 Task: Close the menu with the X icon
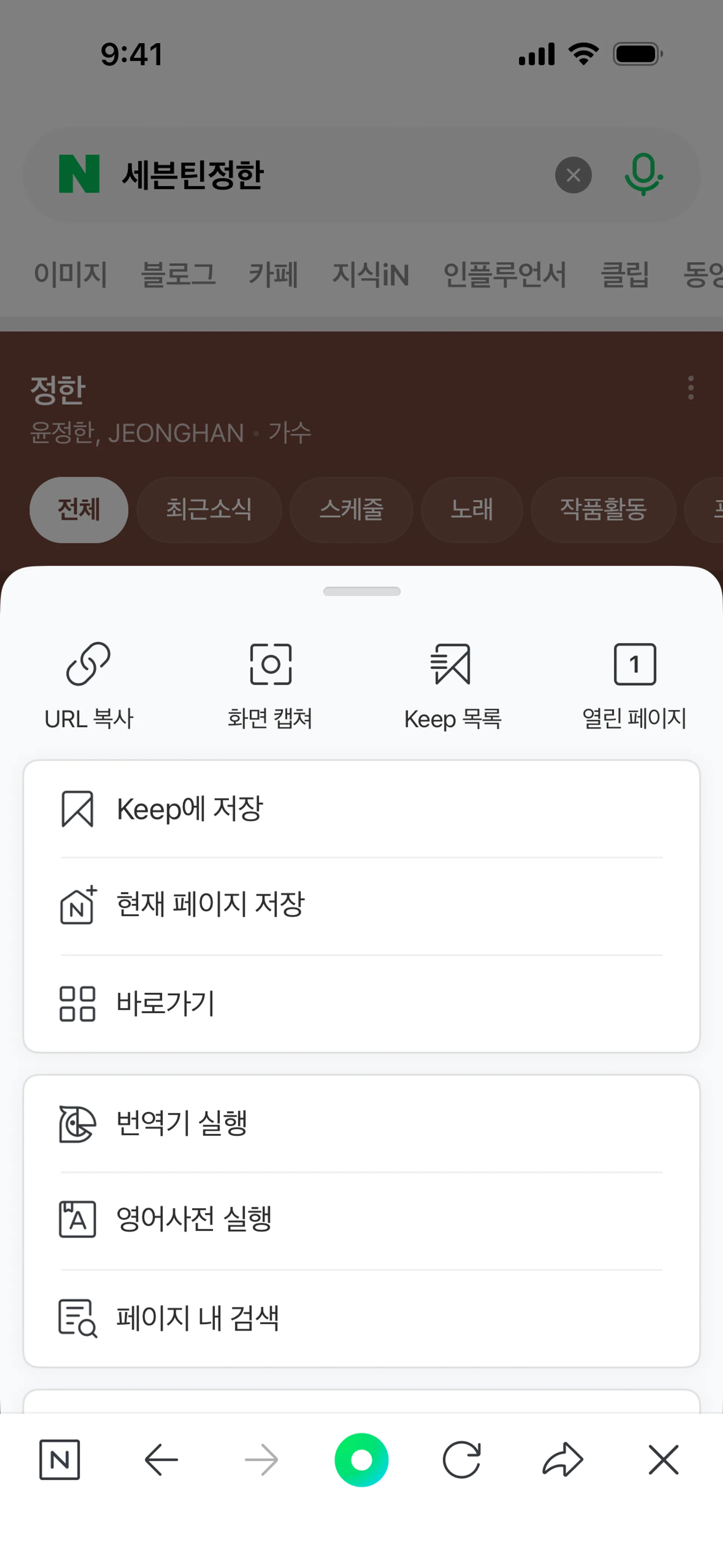tap(664, 1459)
